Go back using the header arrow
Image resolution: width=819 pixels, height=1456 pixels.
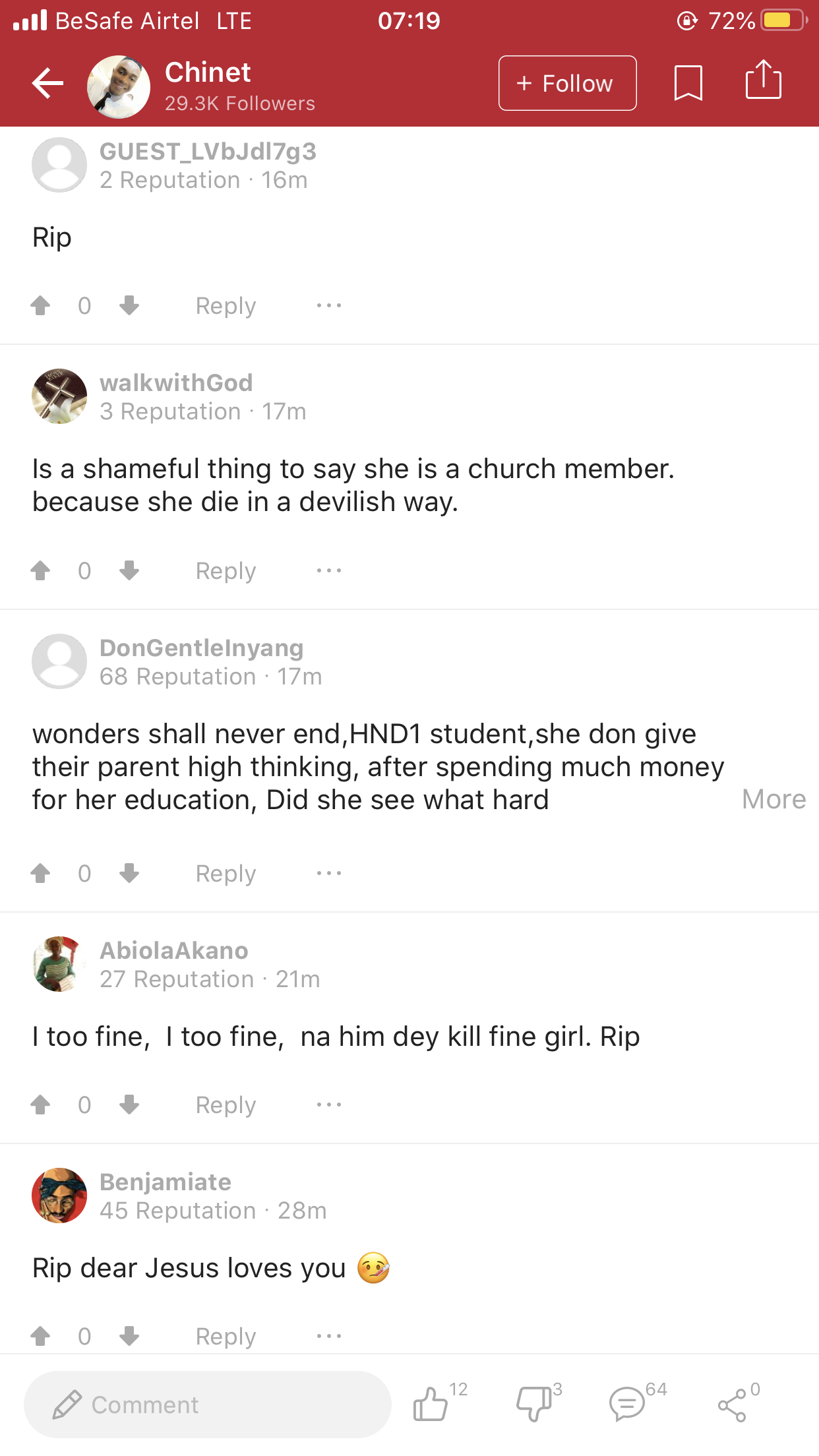[47, 84]
